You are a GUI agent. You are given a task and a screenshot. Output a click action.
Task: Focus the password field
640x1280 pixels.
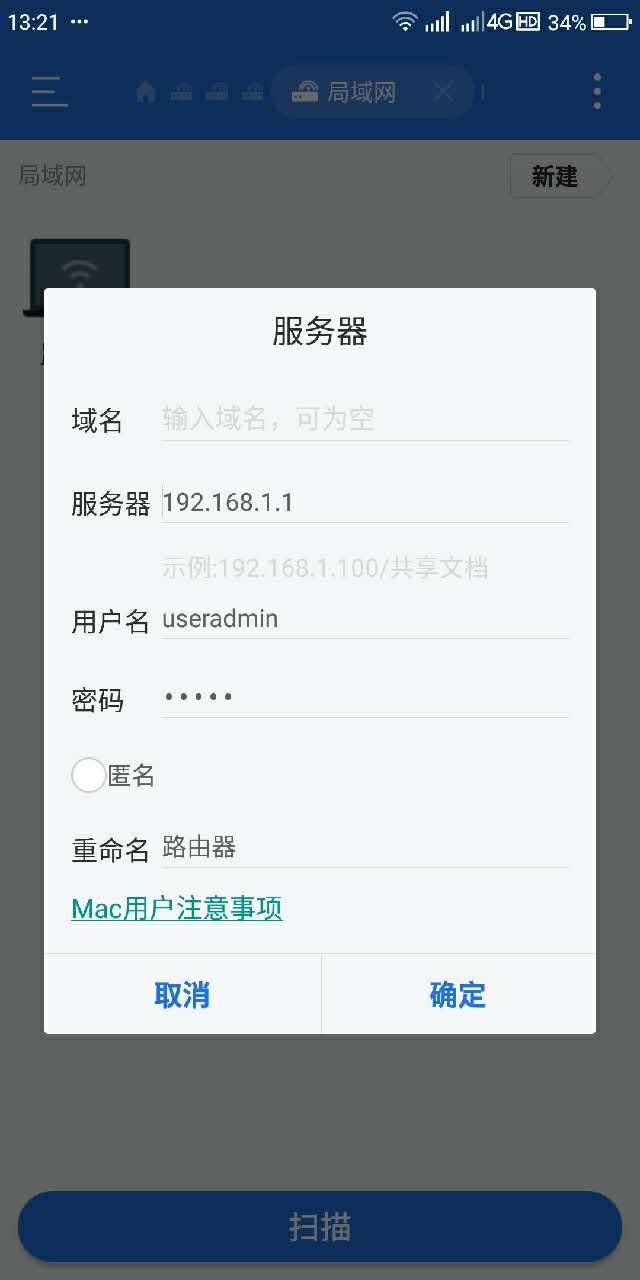365,697
